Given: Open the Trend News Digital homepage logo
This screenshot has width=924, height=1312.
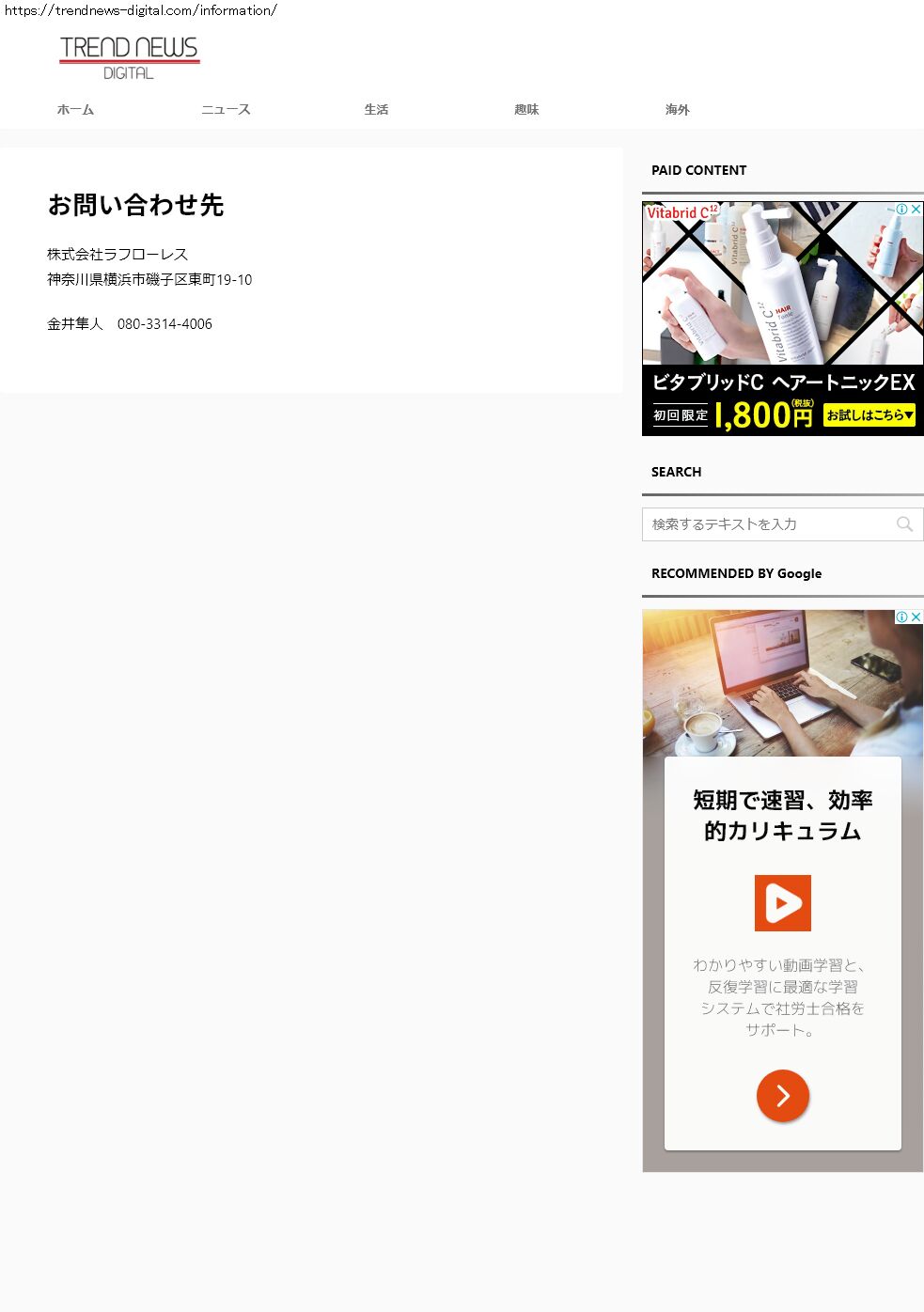Looking at the screenshot, I should (130, 57).
